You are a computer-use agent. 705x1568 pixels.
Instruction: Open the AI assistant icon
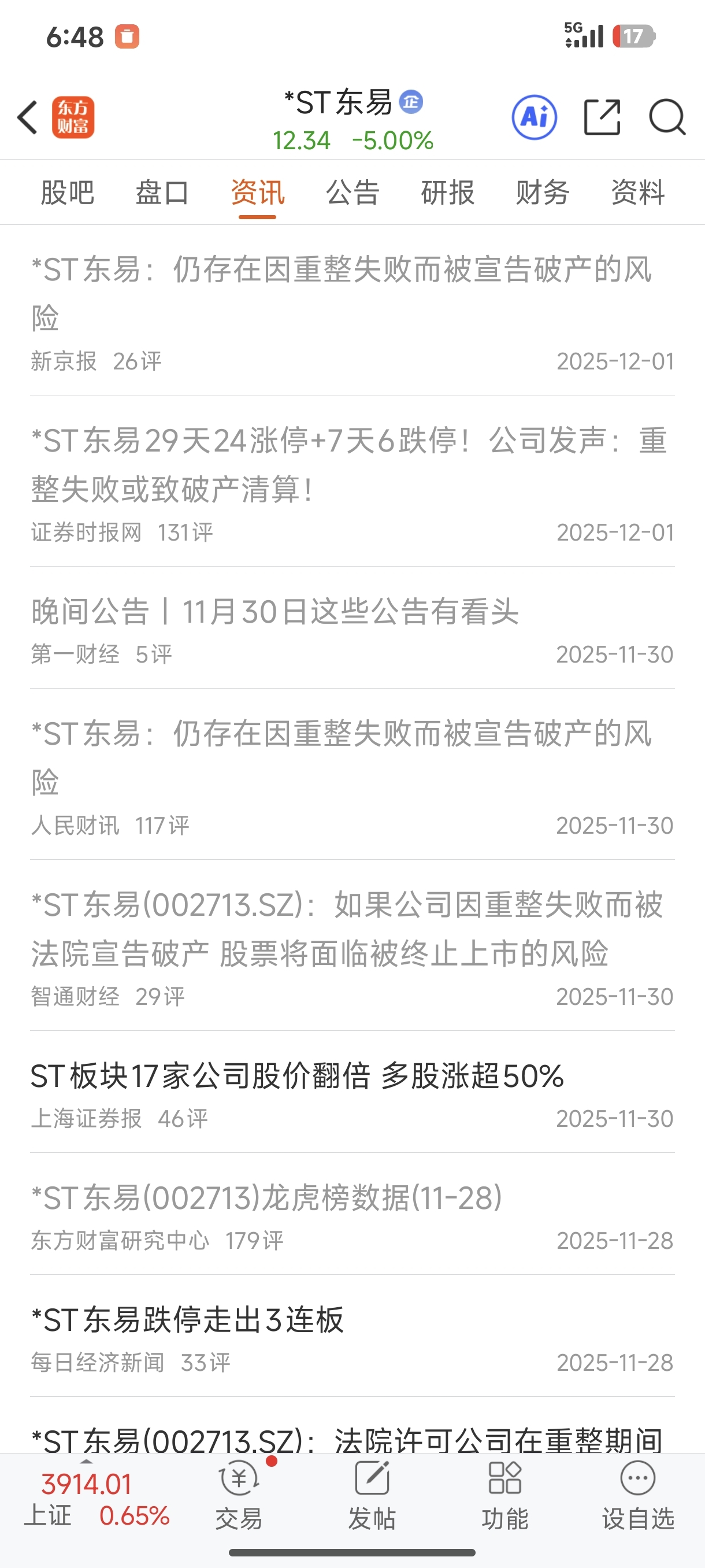coord(534,117)
